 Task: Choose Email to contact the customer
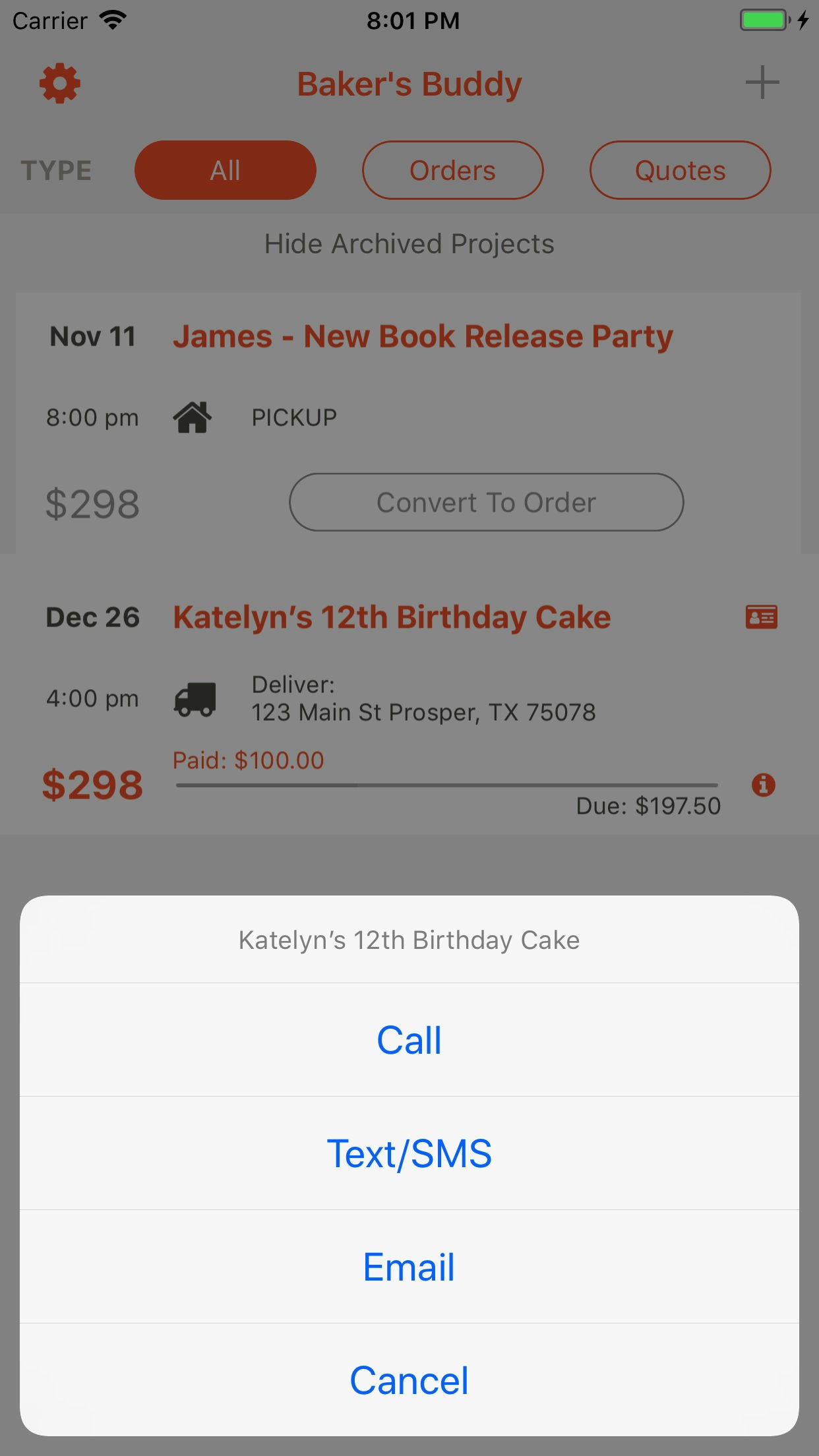(409, 1267)
